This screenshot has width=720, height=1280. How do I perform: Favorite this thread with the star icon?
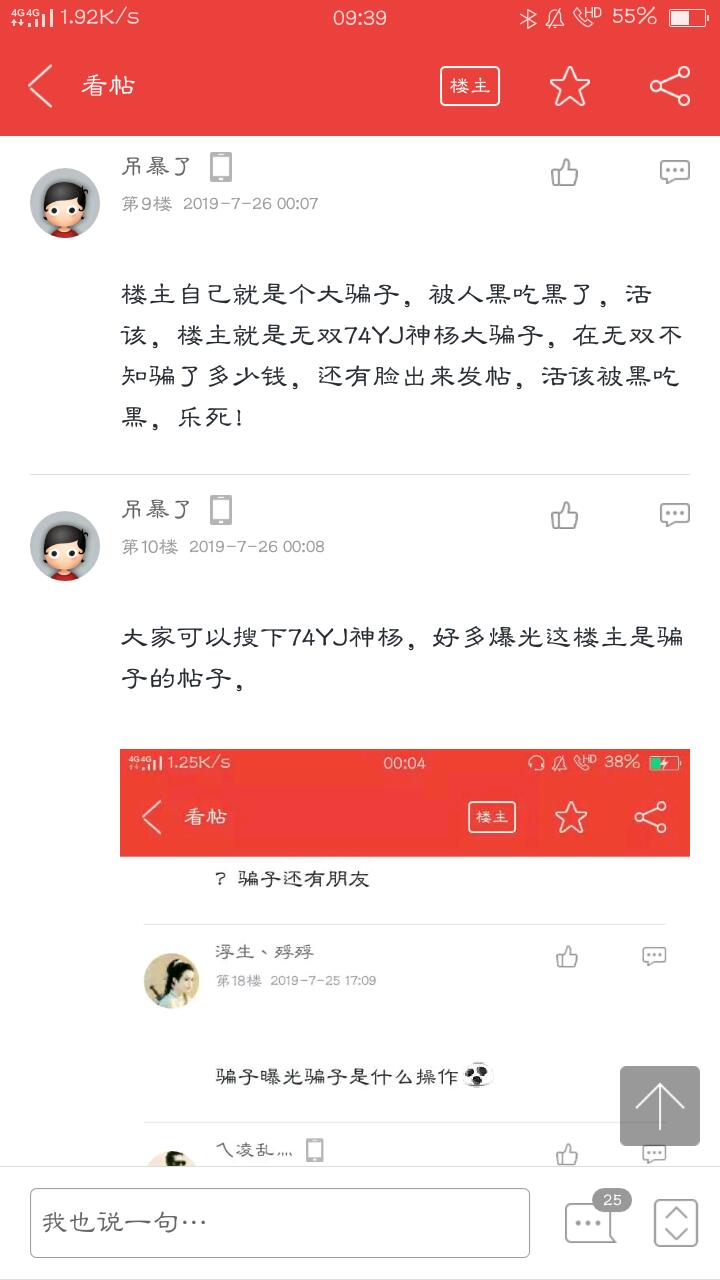tap(570, 86)
